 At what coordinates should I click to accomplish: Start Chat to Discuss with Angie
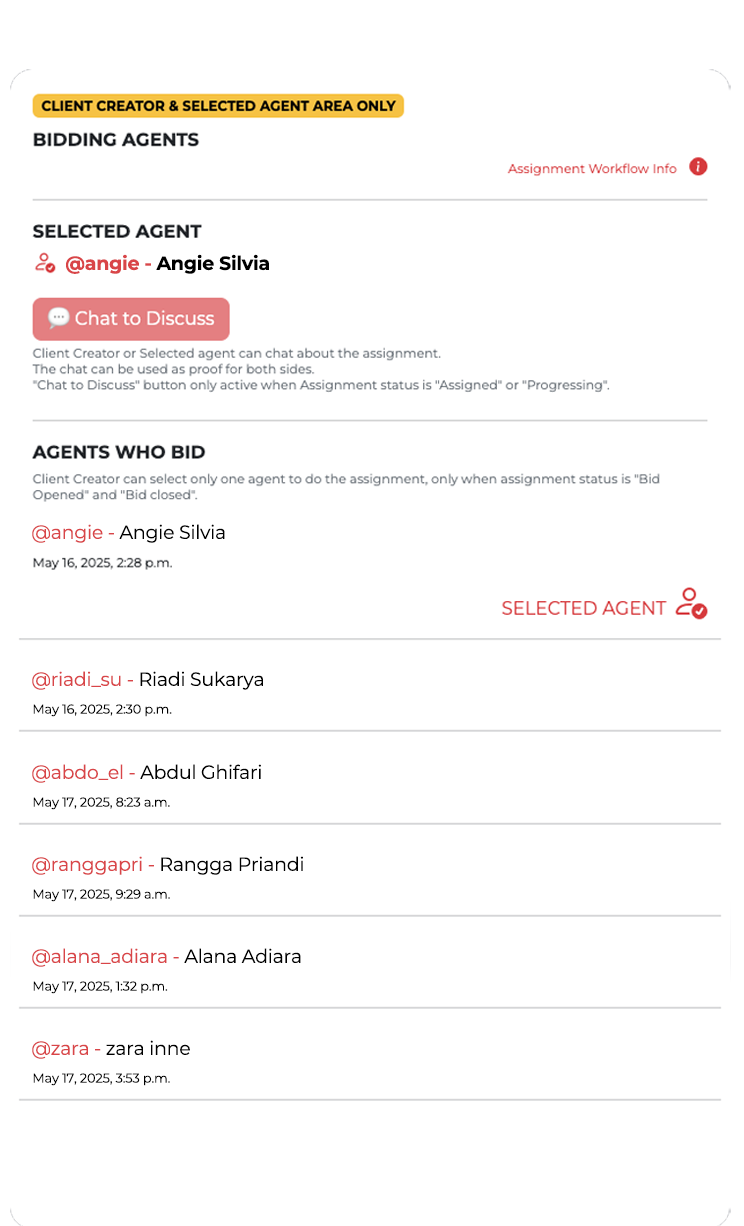pyautogui.click(x=131, y=319)
